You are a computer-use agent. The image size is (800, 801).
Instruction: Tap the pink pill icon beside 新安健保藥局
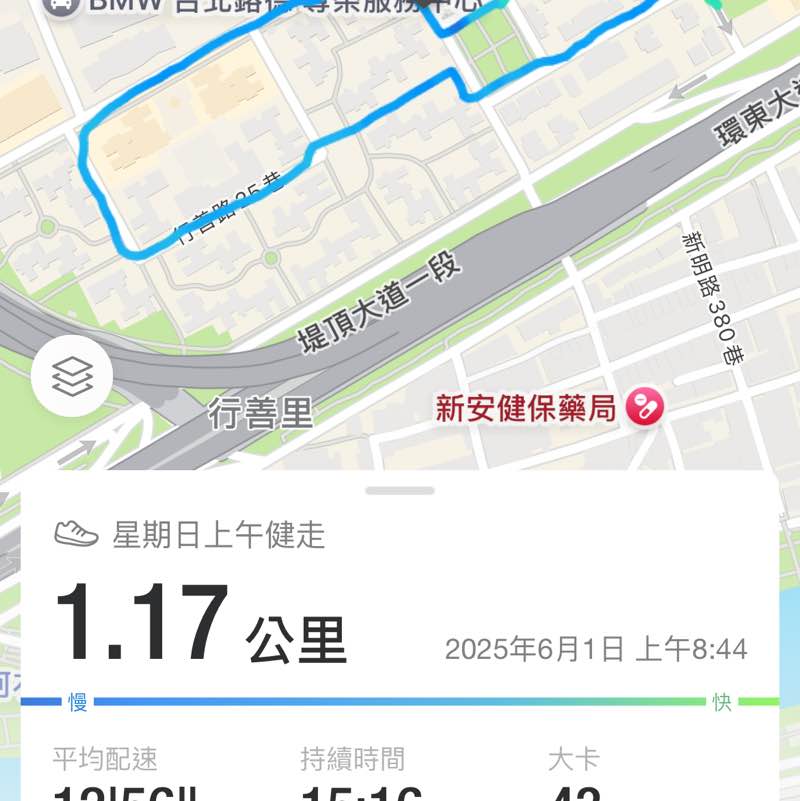coord(643,408)
